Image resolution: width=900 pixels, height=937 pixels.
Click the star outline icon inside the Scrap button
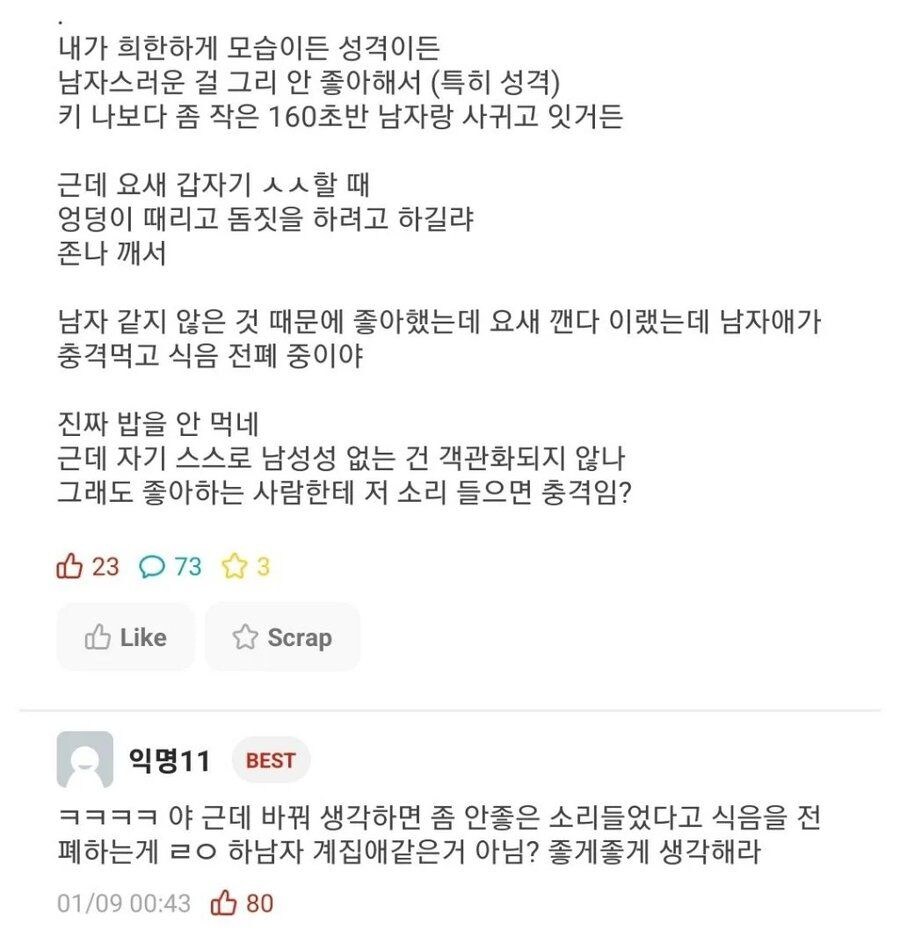tap(245, 637)
